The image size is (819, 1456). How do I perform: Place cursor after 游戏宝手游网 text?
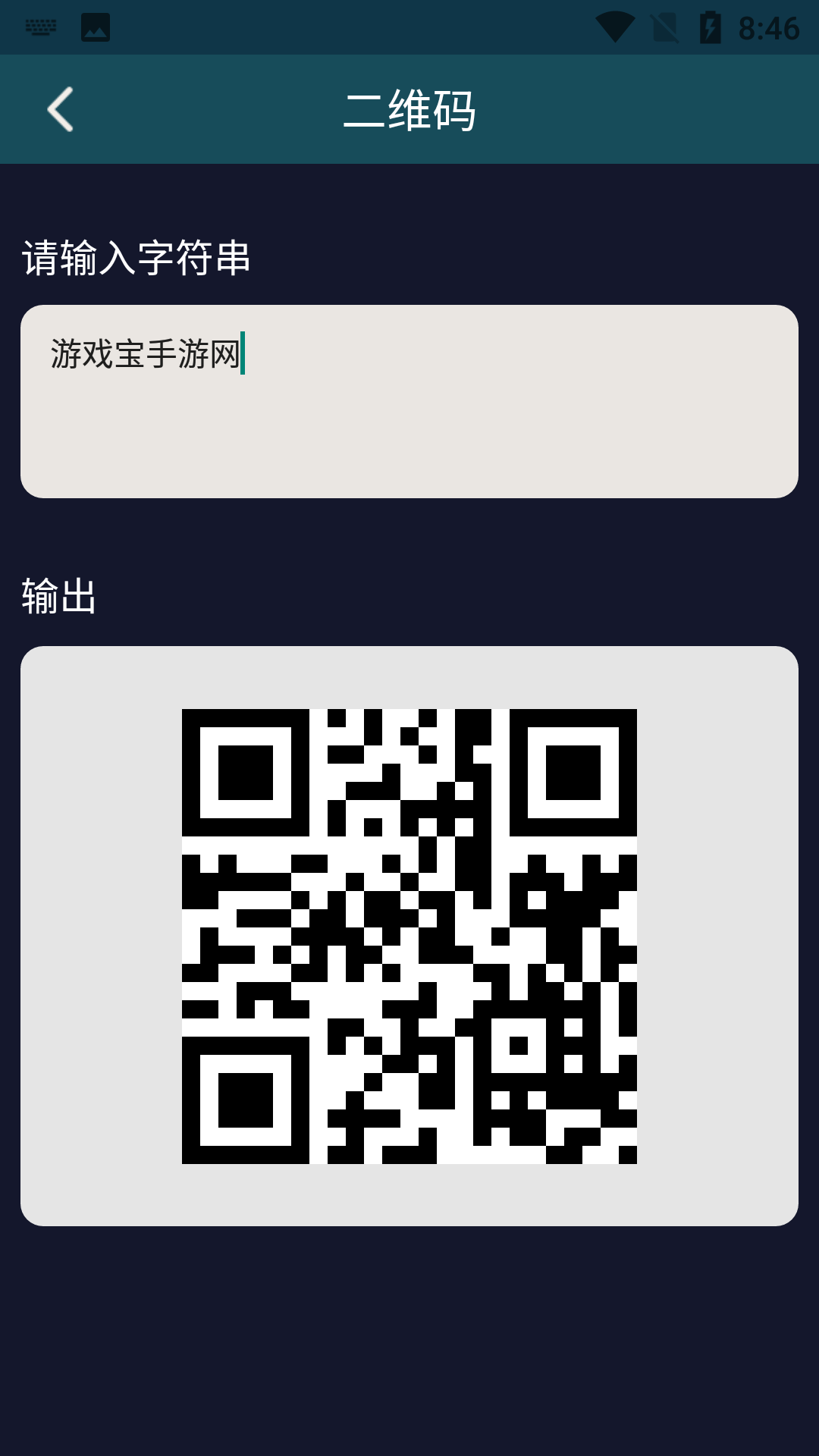pos(244,353)
